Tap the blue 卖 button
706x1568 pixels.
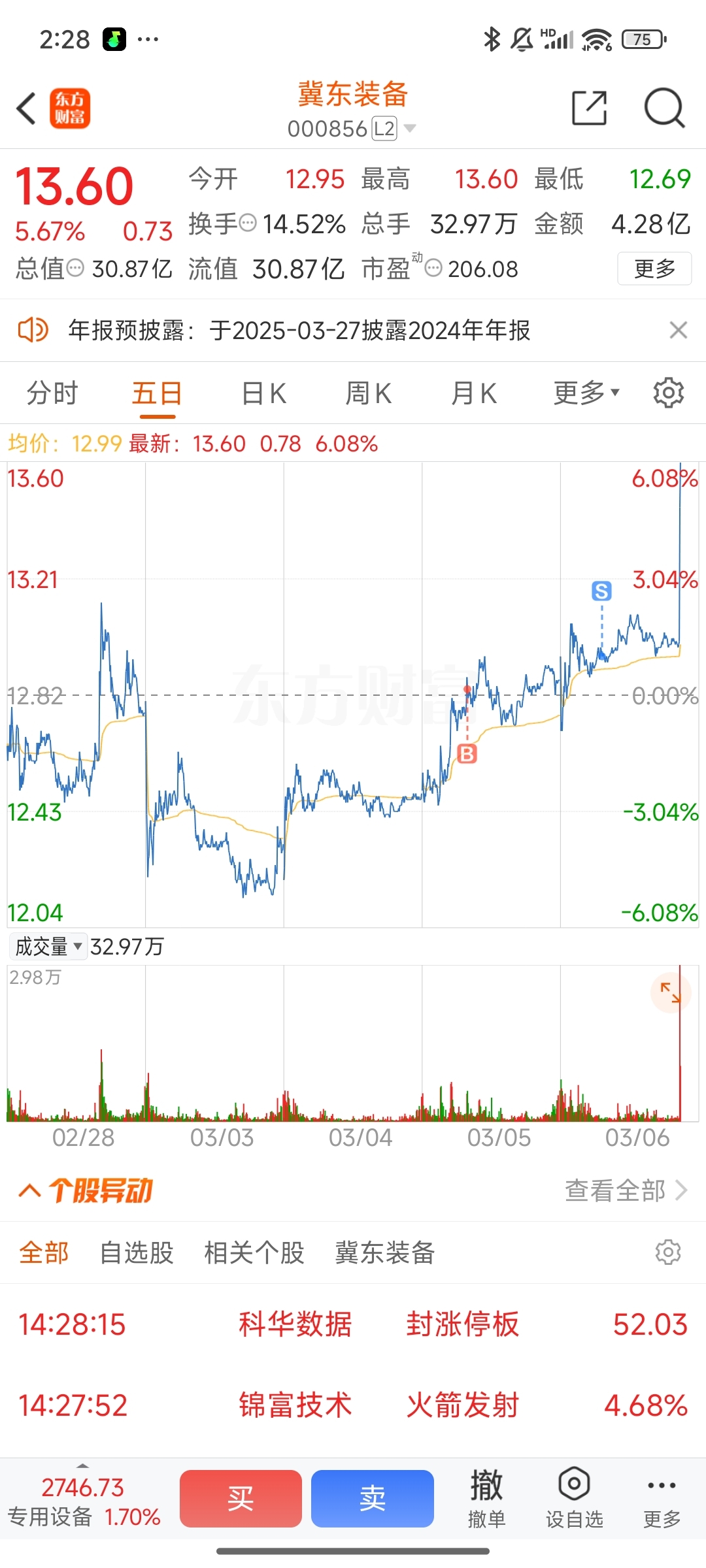coord(373,1498)
